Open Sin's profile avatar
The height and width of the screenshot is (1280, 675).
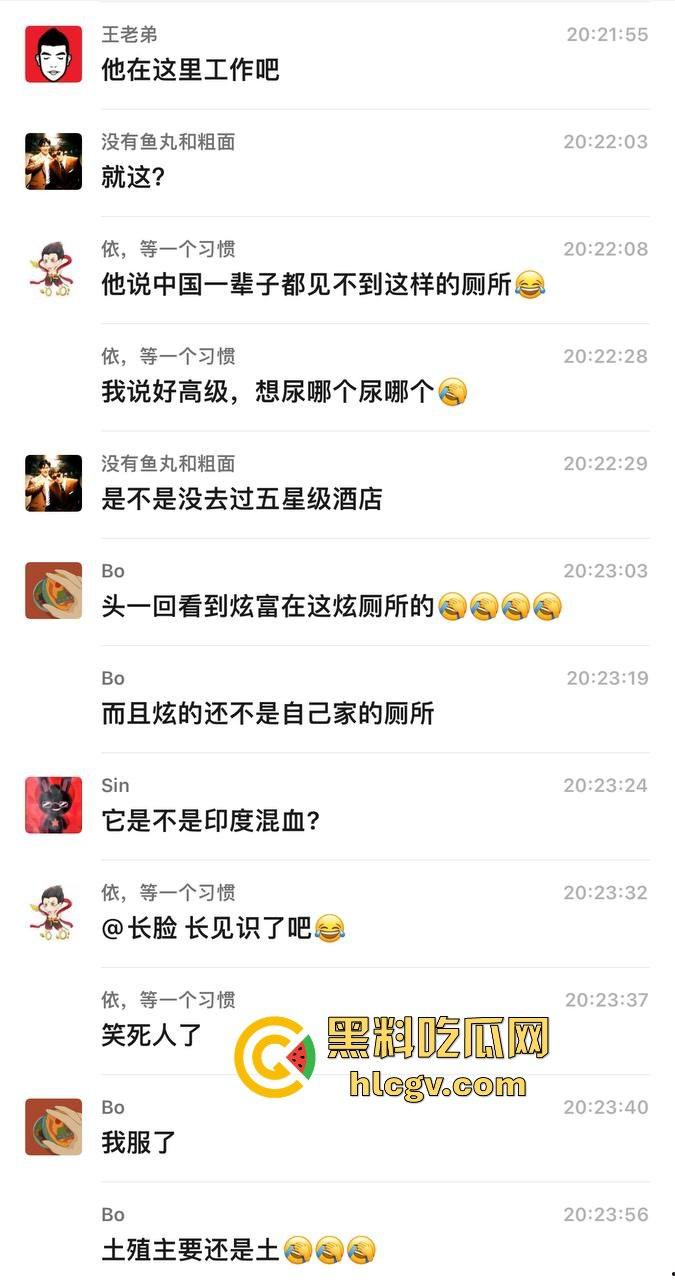[x=53, y=805]
